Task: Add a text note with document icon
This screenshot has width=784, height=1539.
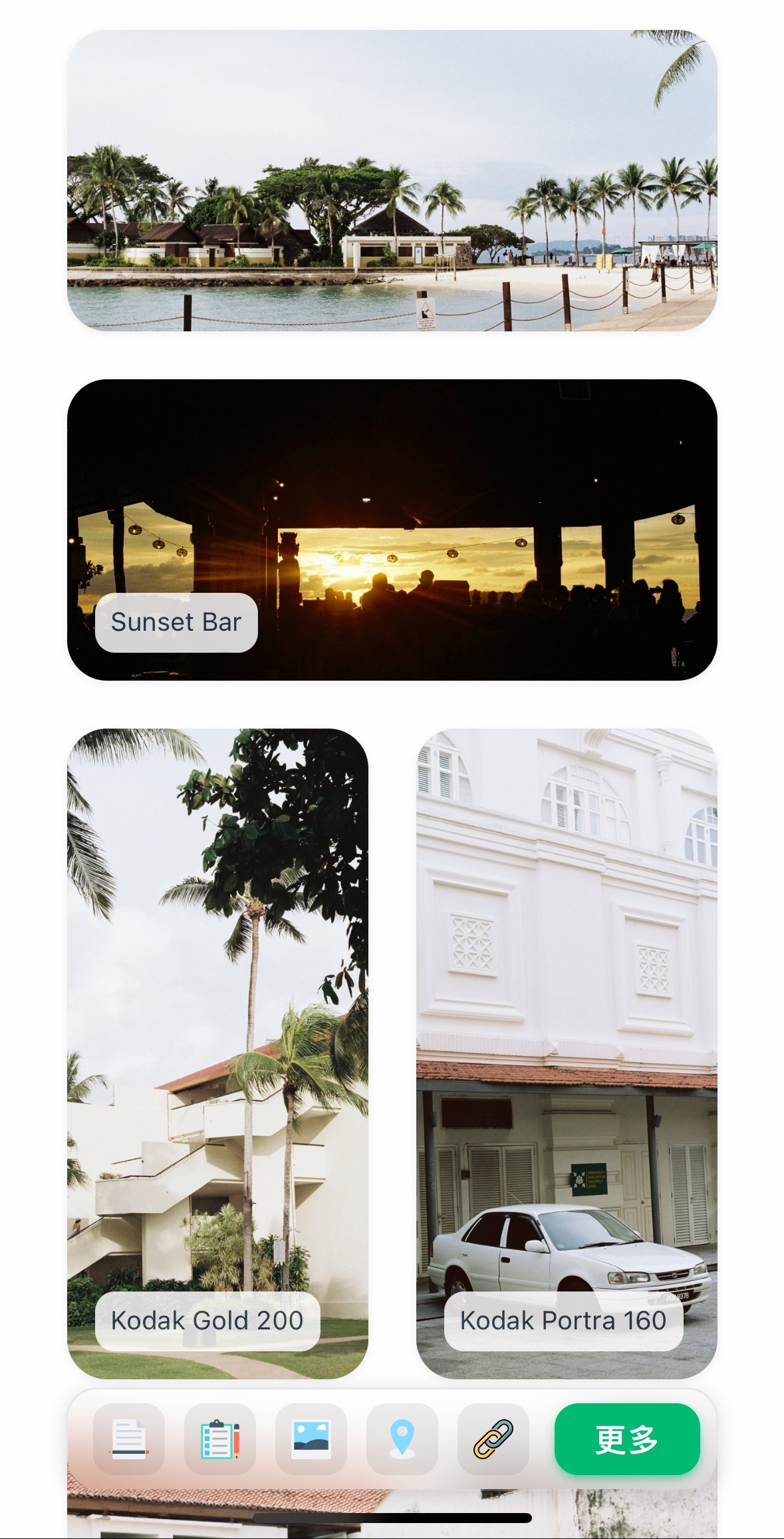Action: (x=129, y=1439)
